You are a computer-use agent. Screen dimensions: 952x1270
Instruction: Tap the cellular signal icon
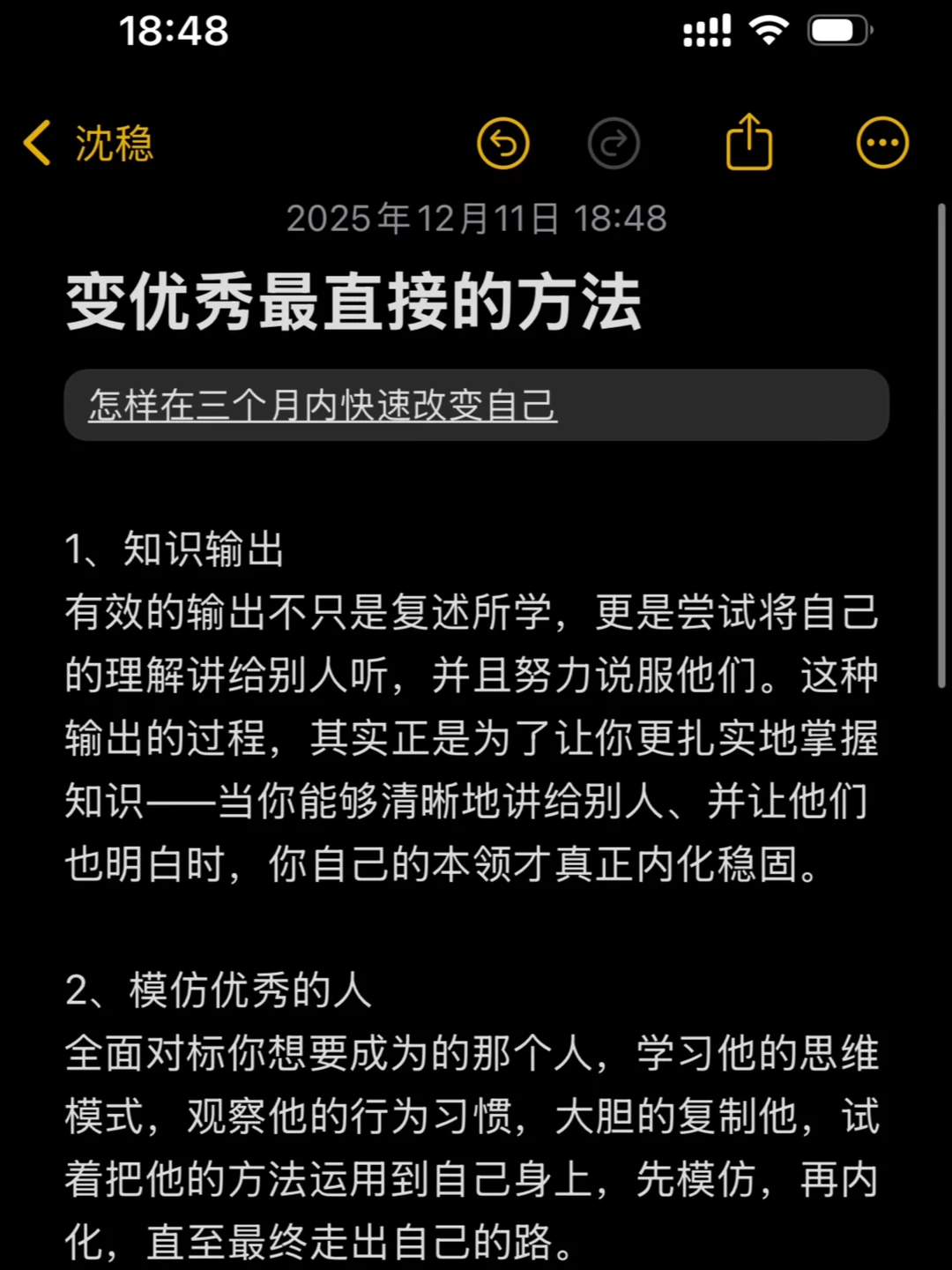tap(706, 31)
